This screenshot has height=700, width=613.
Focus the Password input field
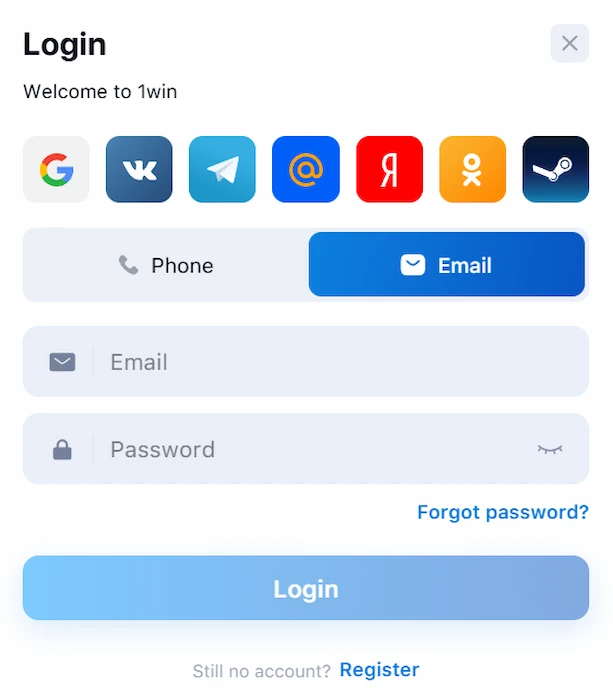tap(310, 449)
